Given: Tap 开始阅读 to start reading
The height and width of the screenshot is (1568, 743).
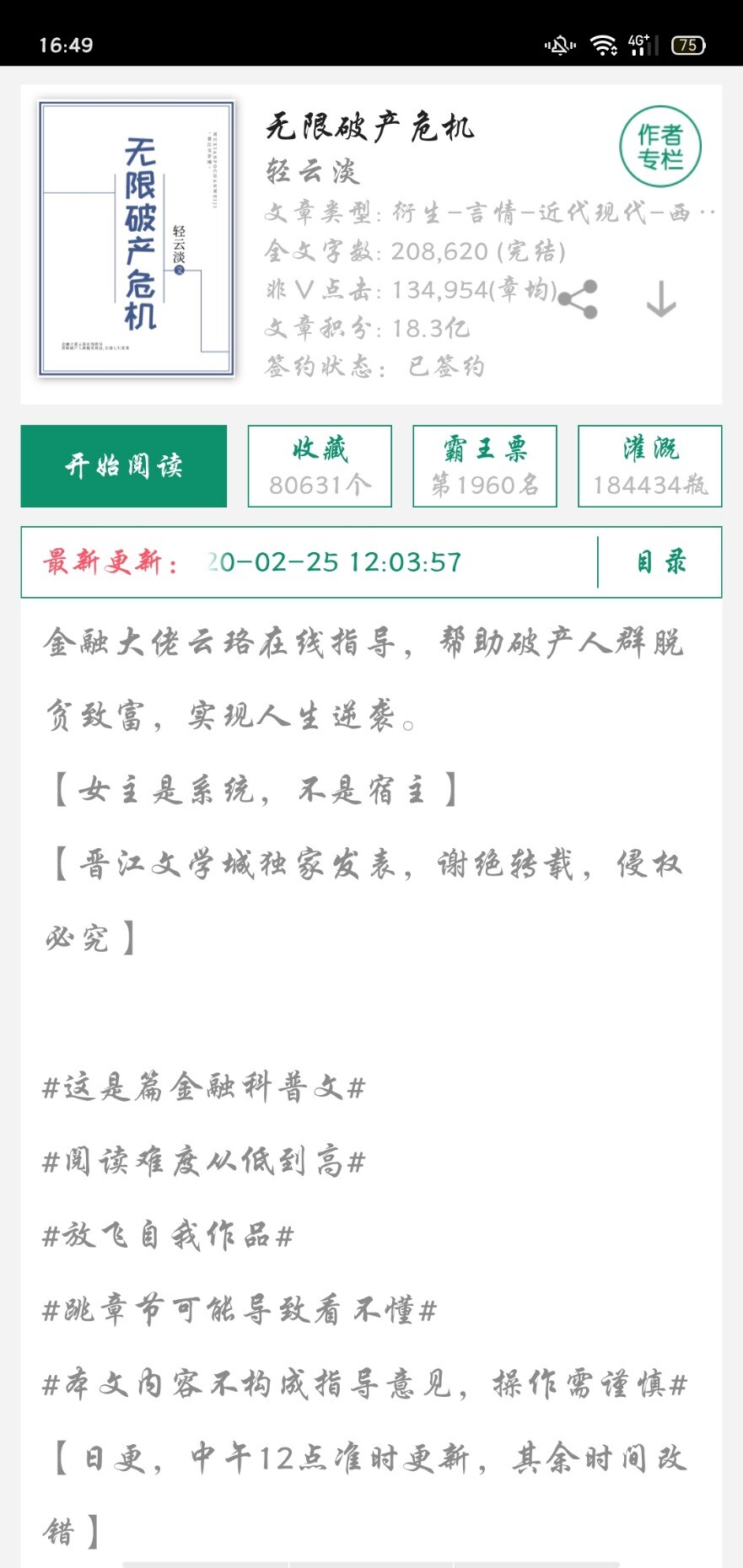Looking at the screenshot, I should (x=124, y=466).
